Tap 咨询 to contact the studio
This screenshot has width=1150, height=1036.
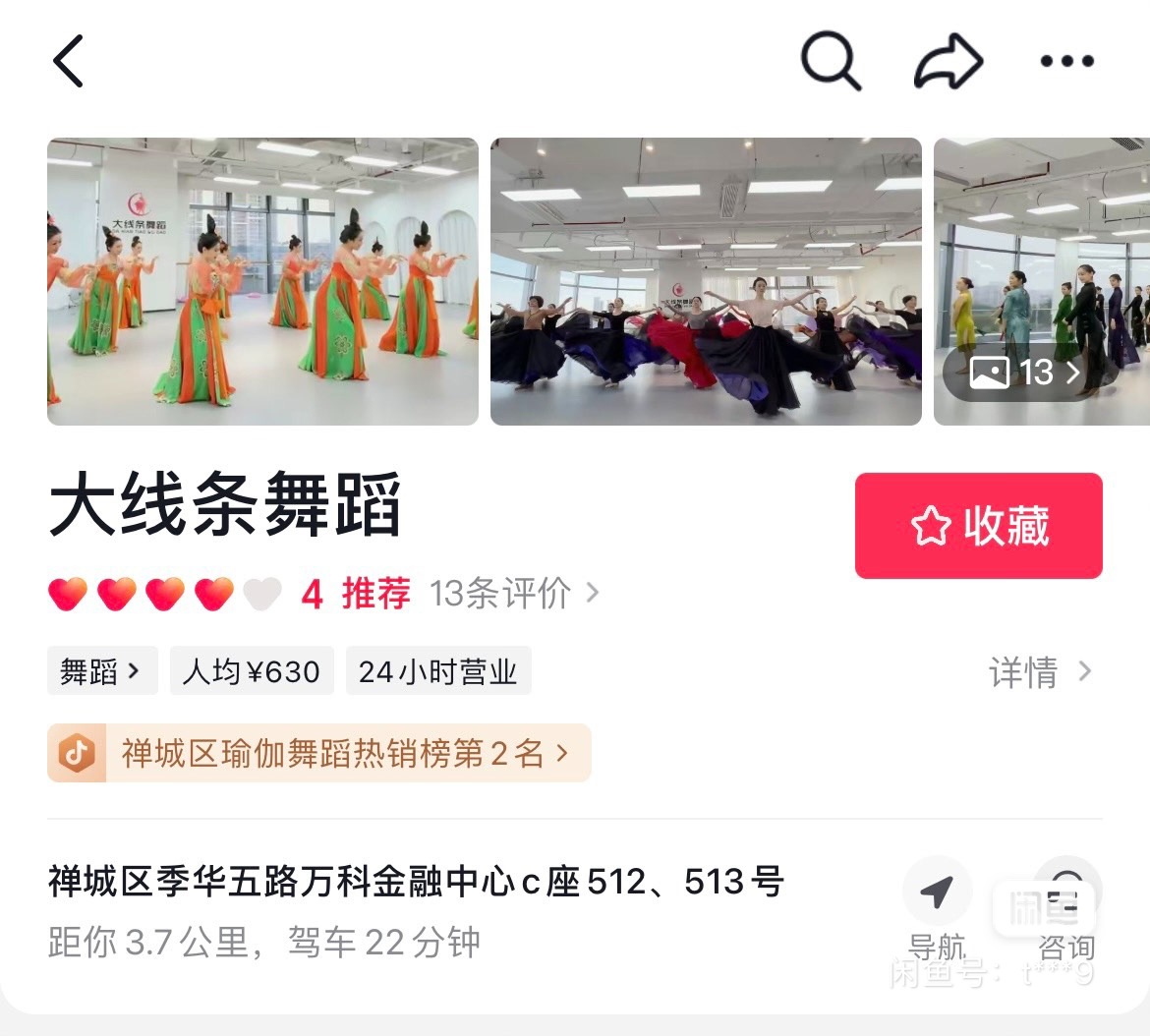click(1065, 906)
